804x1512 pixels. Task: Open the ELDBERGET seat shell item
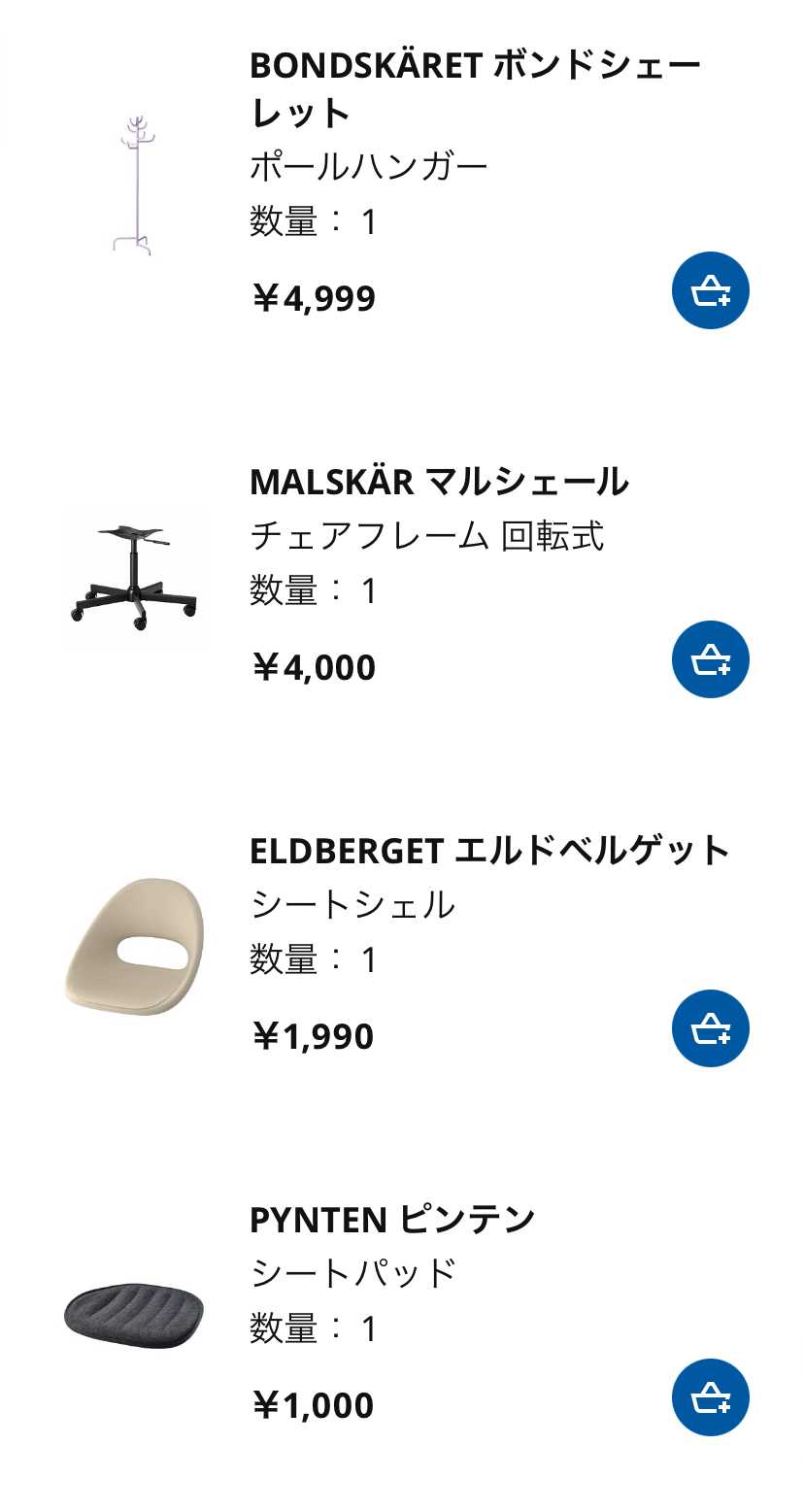pos(488,851)
